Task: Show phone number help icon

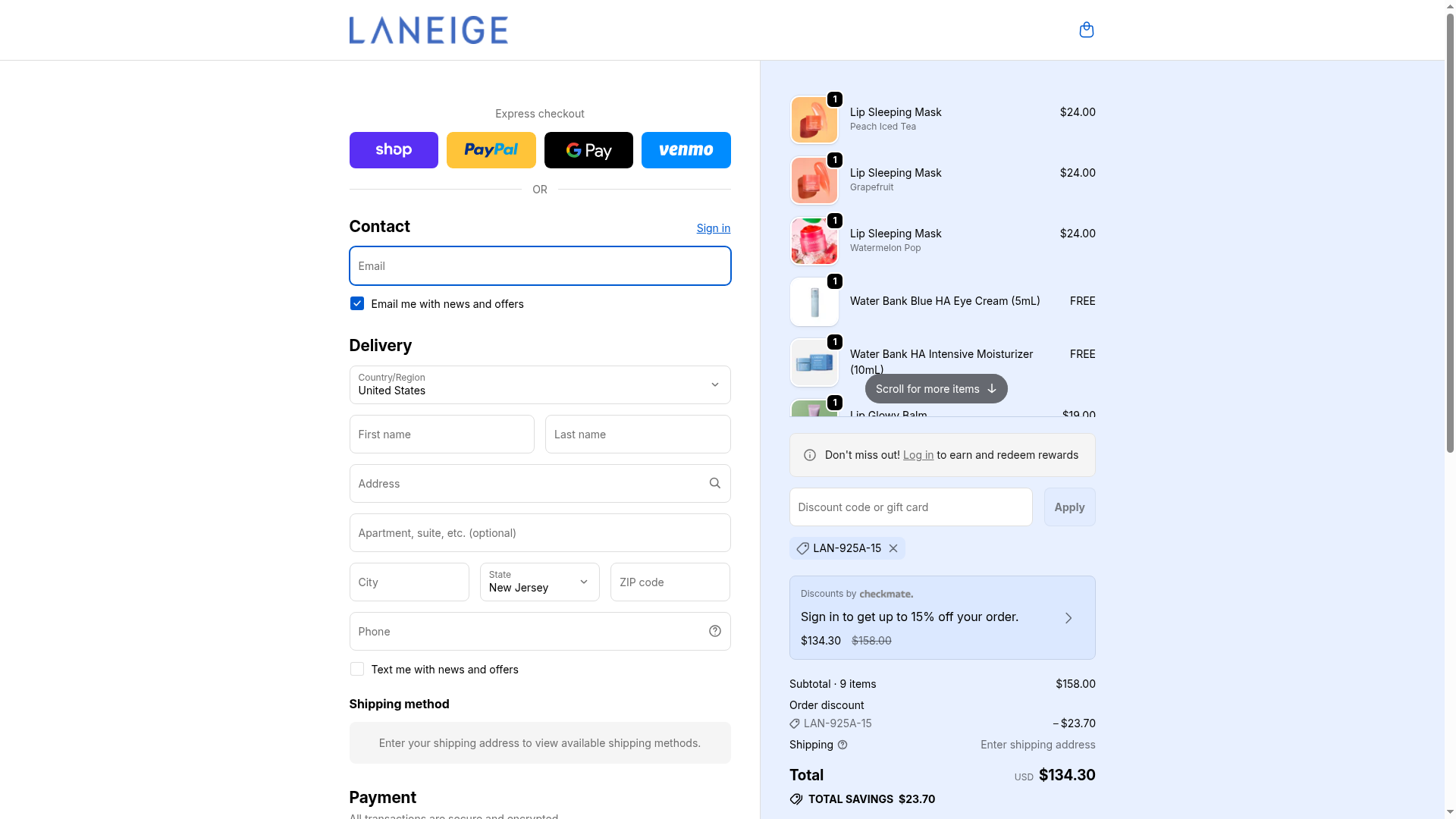Action: 714,632
